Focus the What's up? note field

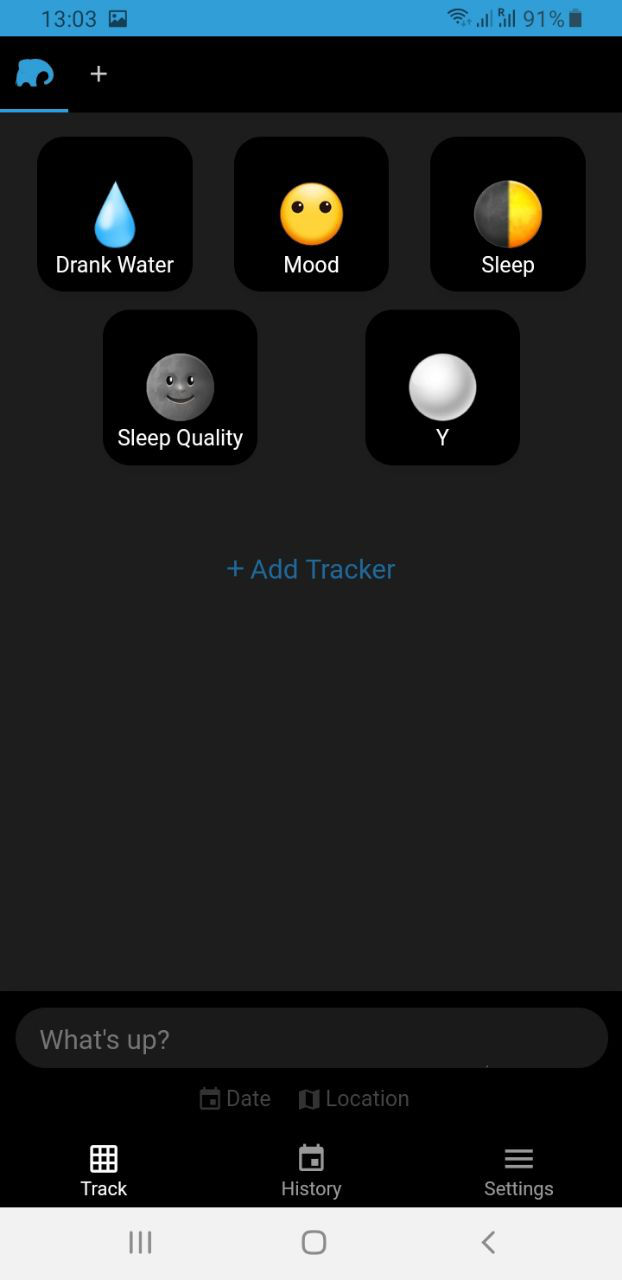click(311, 1039)
